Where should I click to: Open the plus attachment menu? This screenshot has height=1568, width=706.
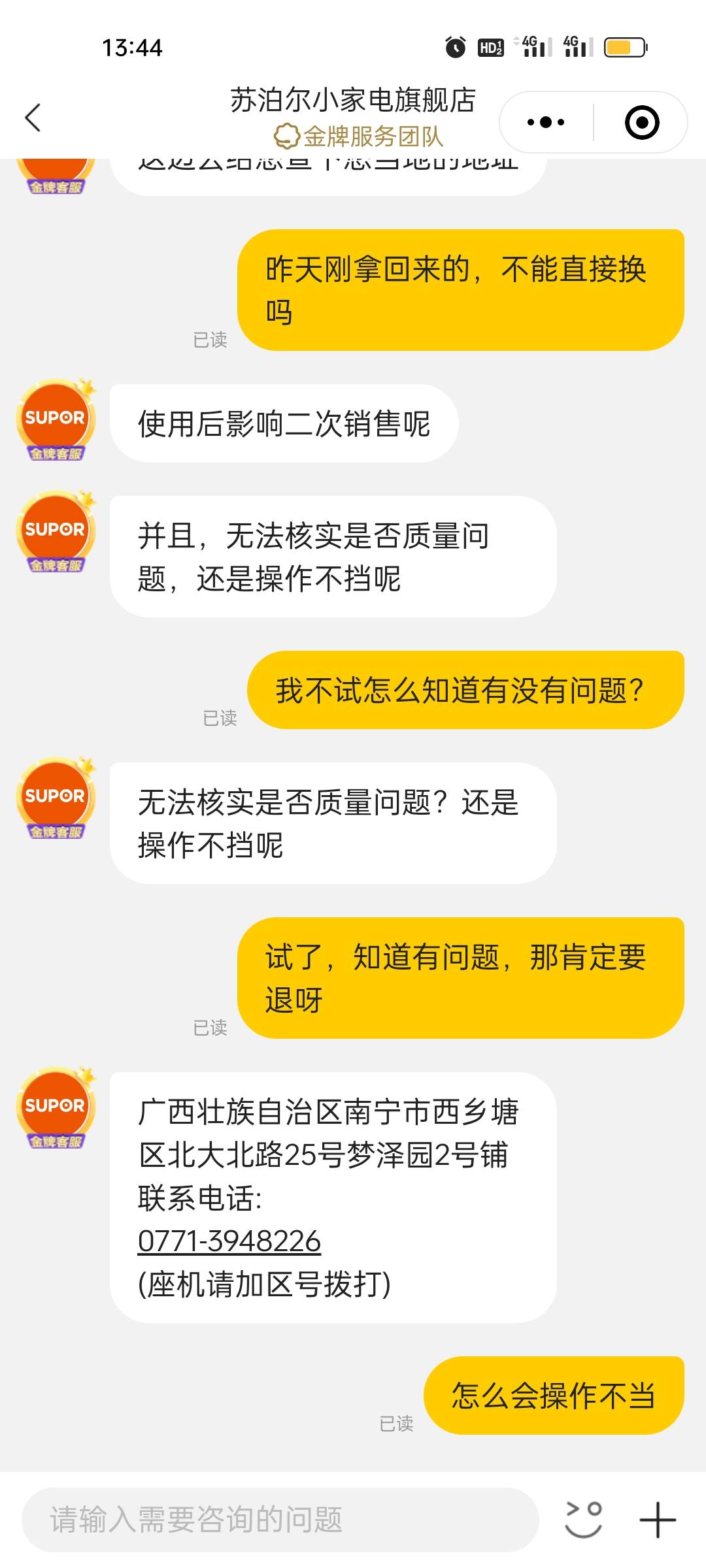tap(657, 1520)
